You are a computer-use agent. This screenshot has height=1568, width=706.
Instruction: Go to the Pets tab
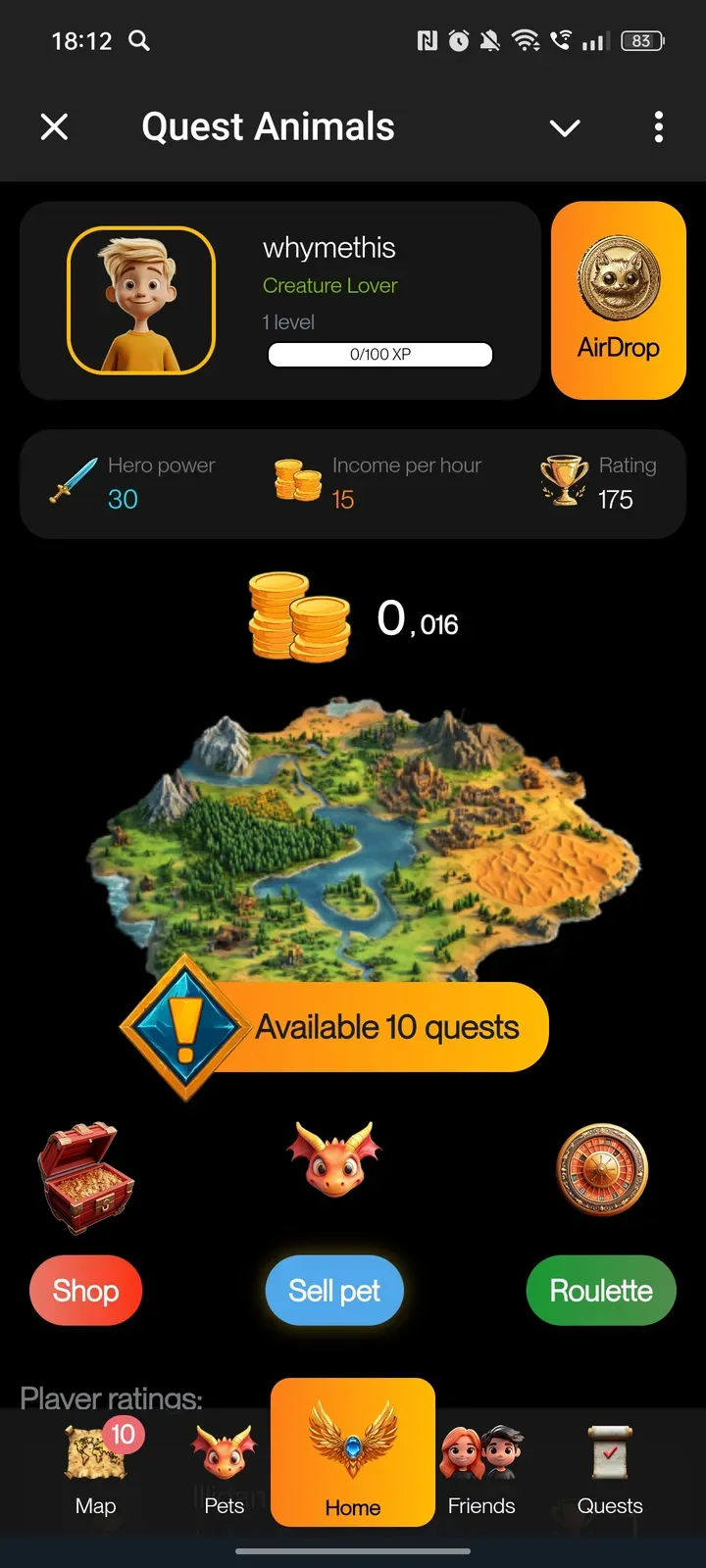(x=225, y=1467)
